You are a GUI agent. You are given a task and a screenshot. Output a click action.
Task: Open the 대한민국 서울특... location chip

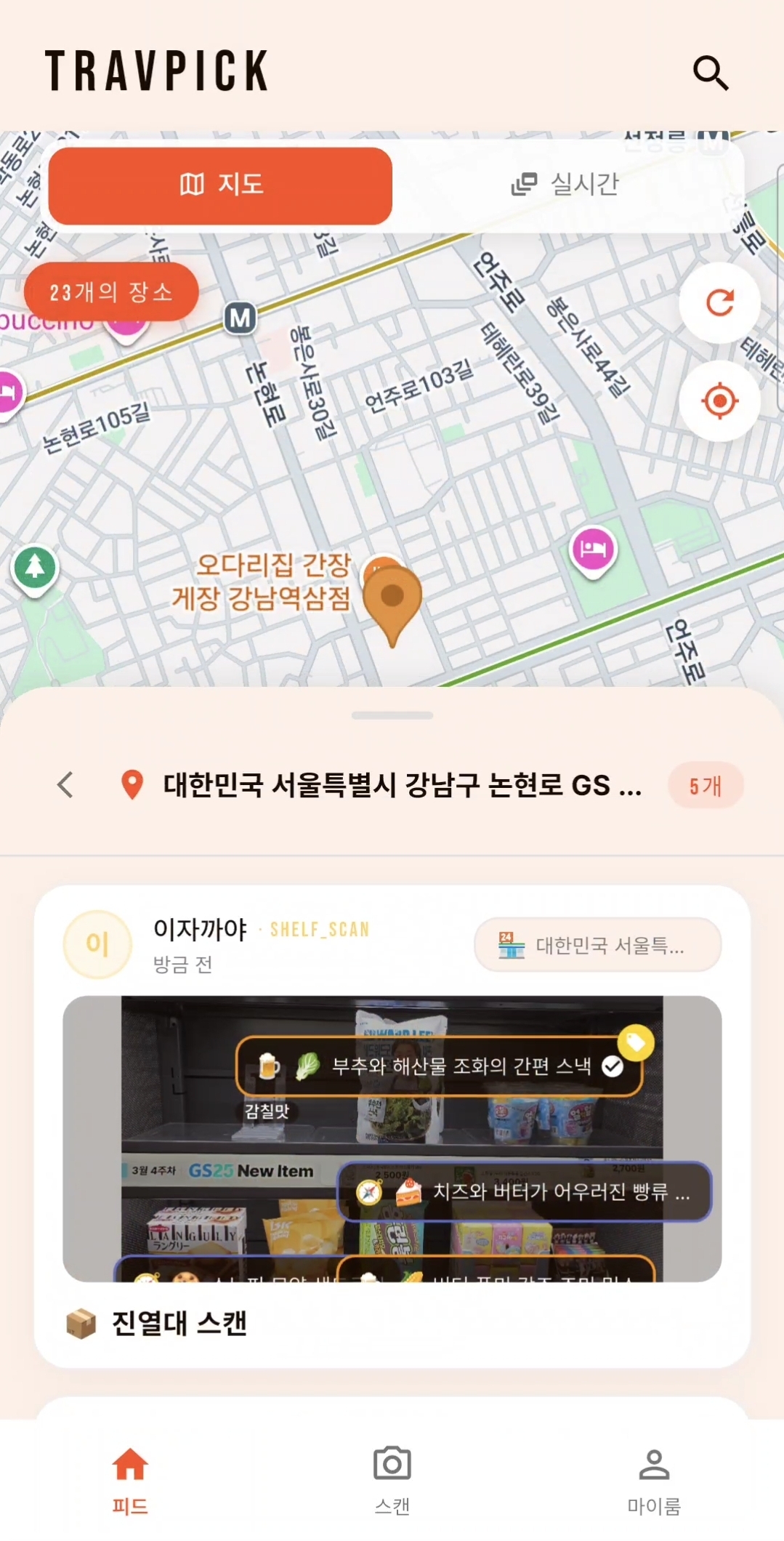598,943
